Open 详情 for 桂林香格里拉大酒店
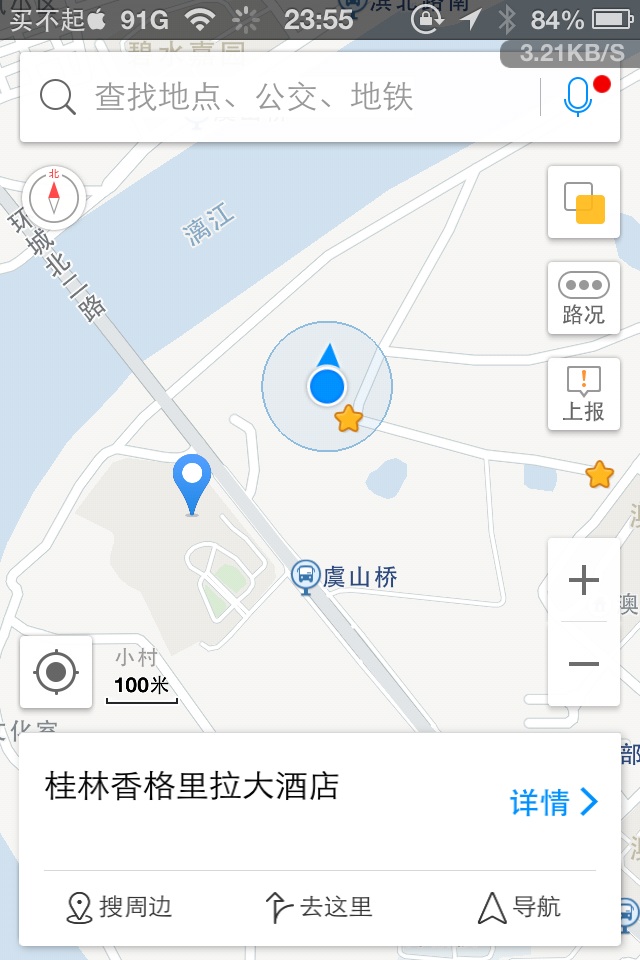The image size is (640, 960). point(554,802)
